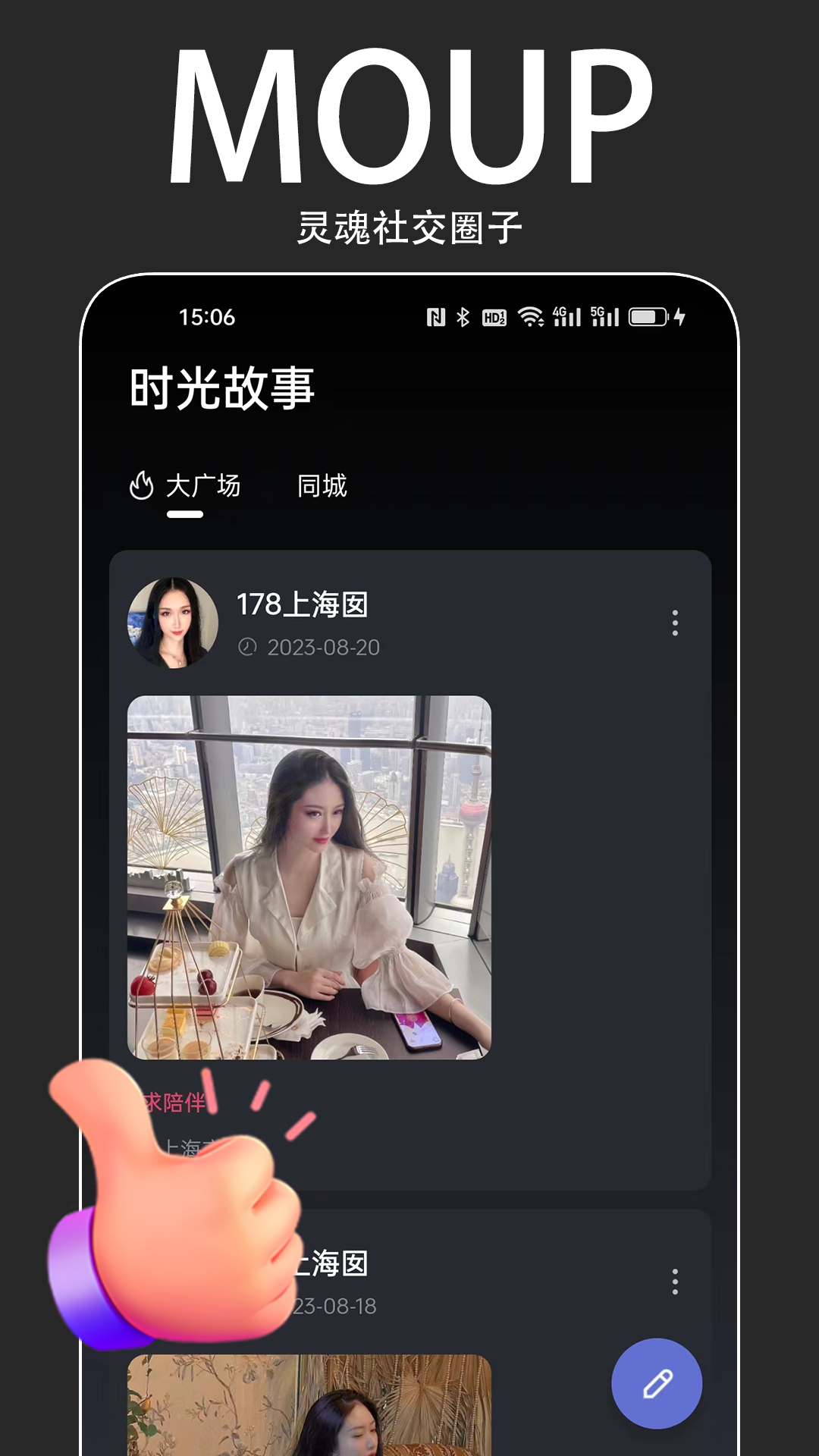Switch to the 同城 tab
The image size is (819, 1456).
pos(322,485)
